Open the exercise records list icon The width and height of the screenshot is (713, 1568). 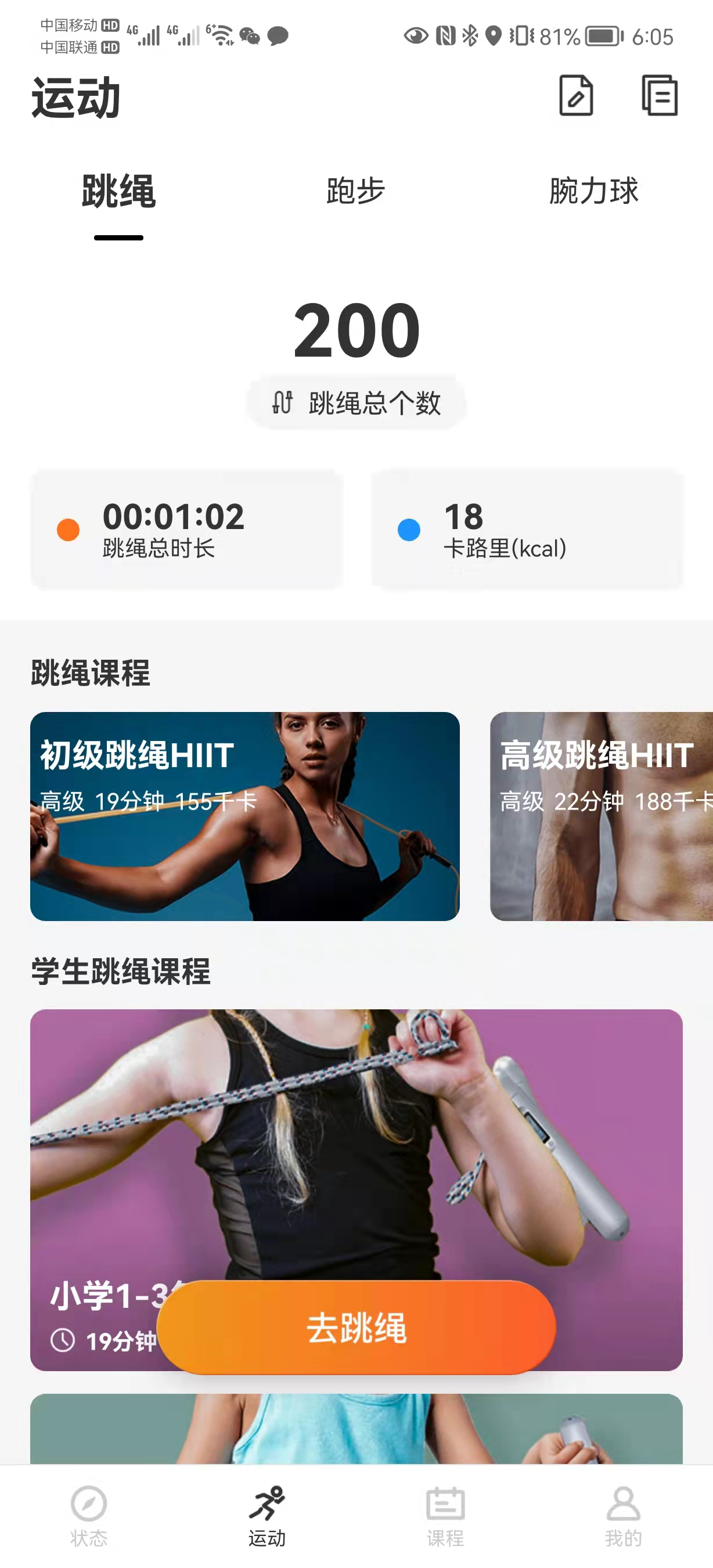pos(660,96)
